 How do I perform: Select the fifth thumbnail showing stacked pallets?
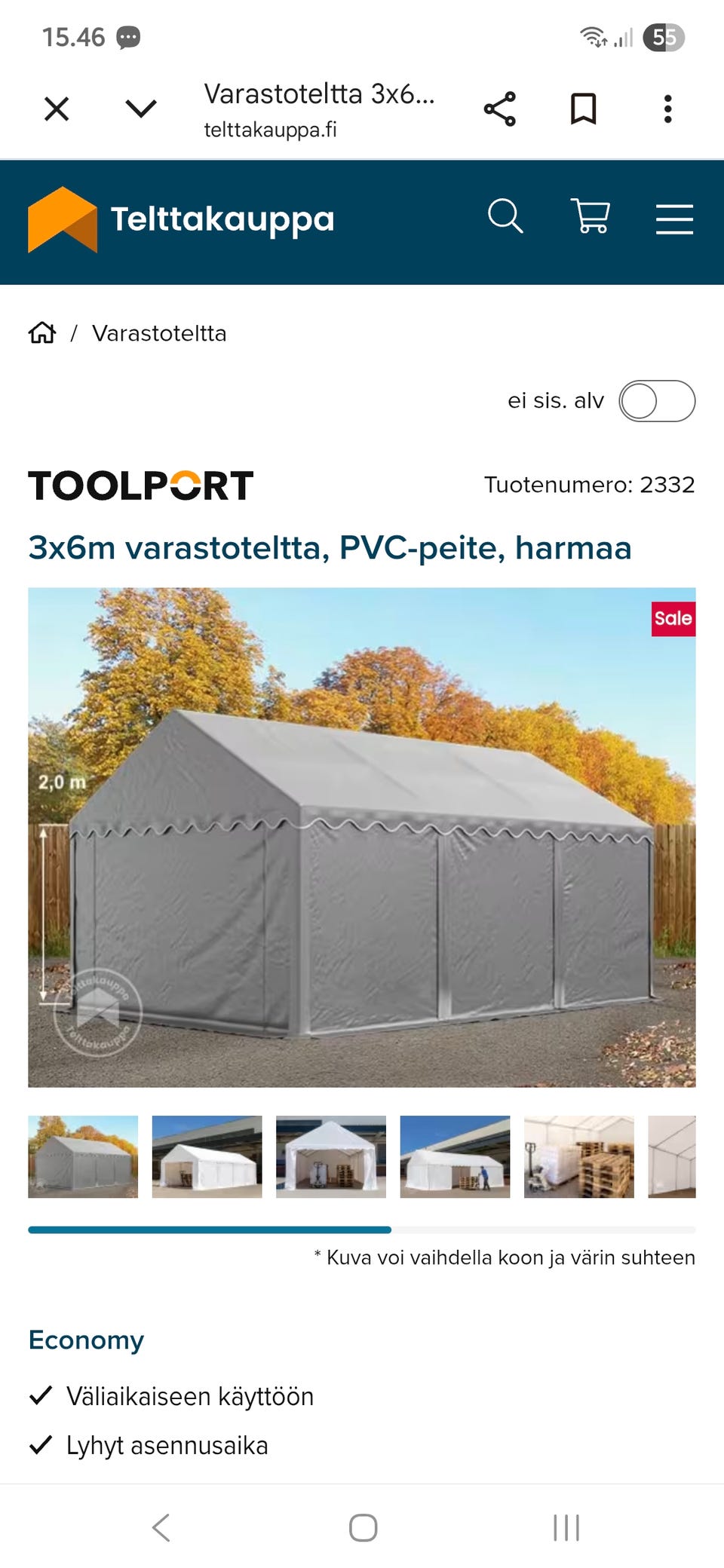click(579, 1156)
